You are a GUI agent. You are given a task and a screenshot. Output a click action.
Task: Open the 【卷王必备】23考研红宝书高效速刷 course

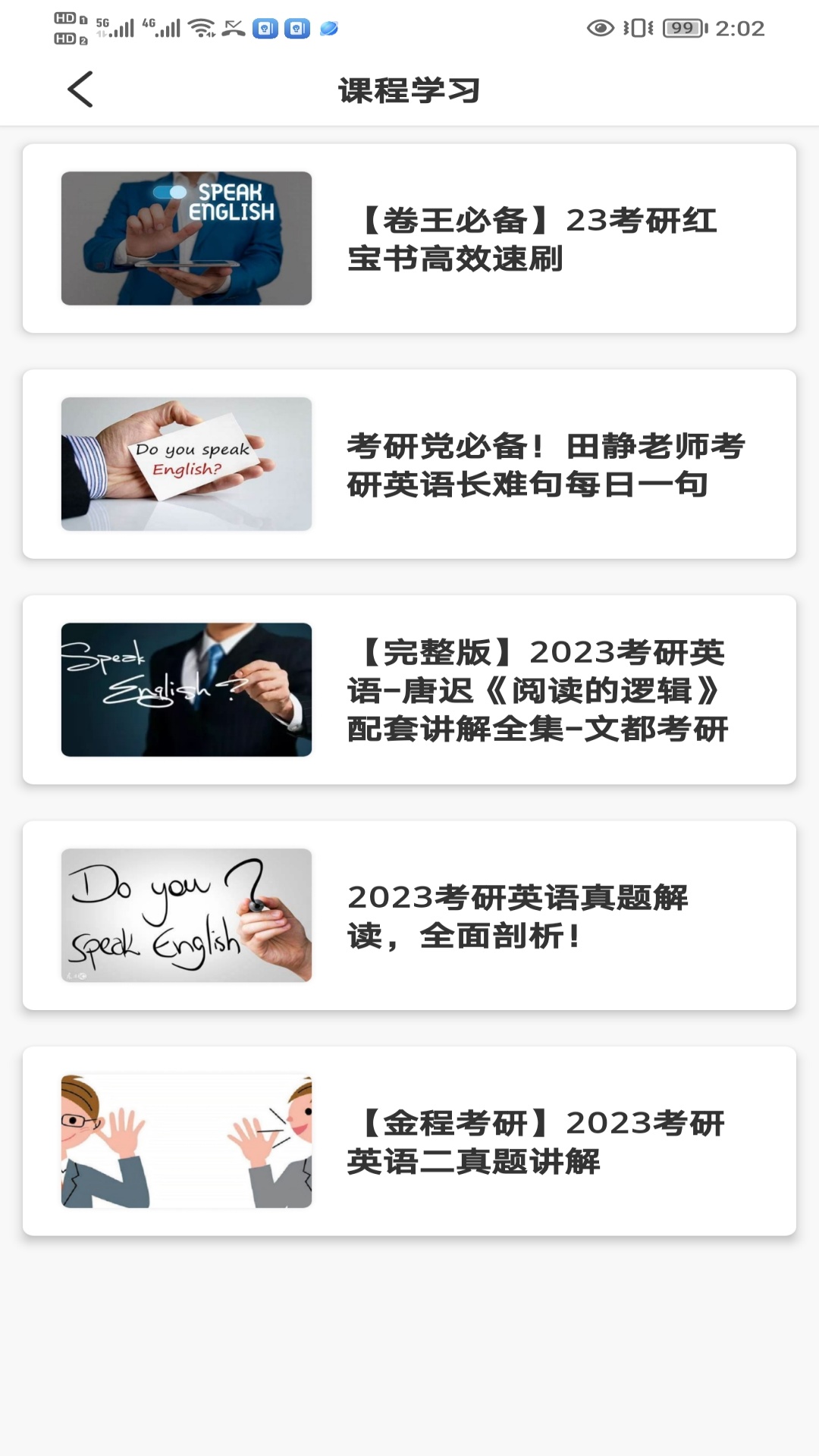pyautogui.click(x=409, y=238)
